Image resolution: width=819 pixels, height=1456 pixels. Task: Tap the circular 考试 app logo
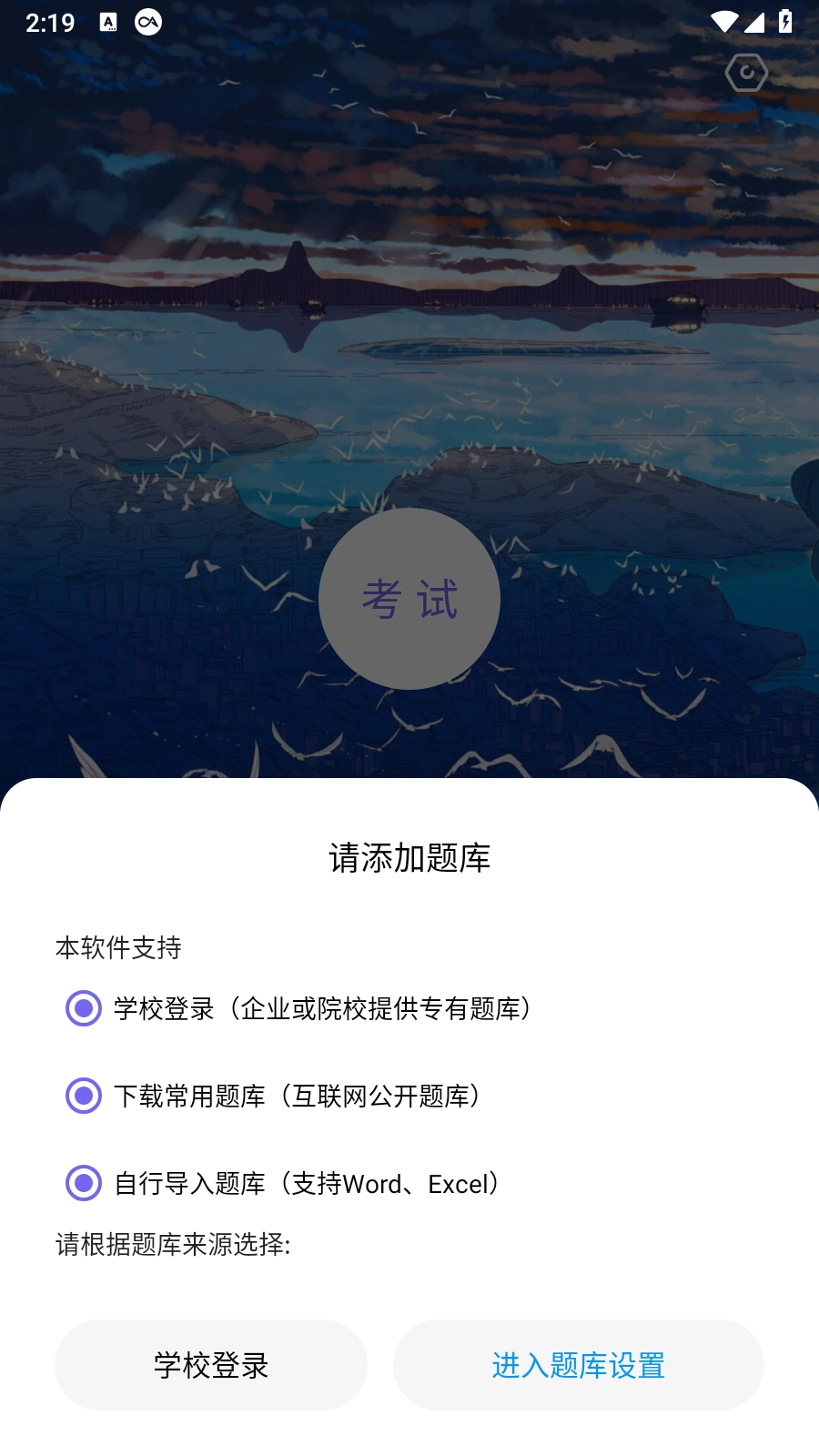(x=409, y=599)
